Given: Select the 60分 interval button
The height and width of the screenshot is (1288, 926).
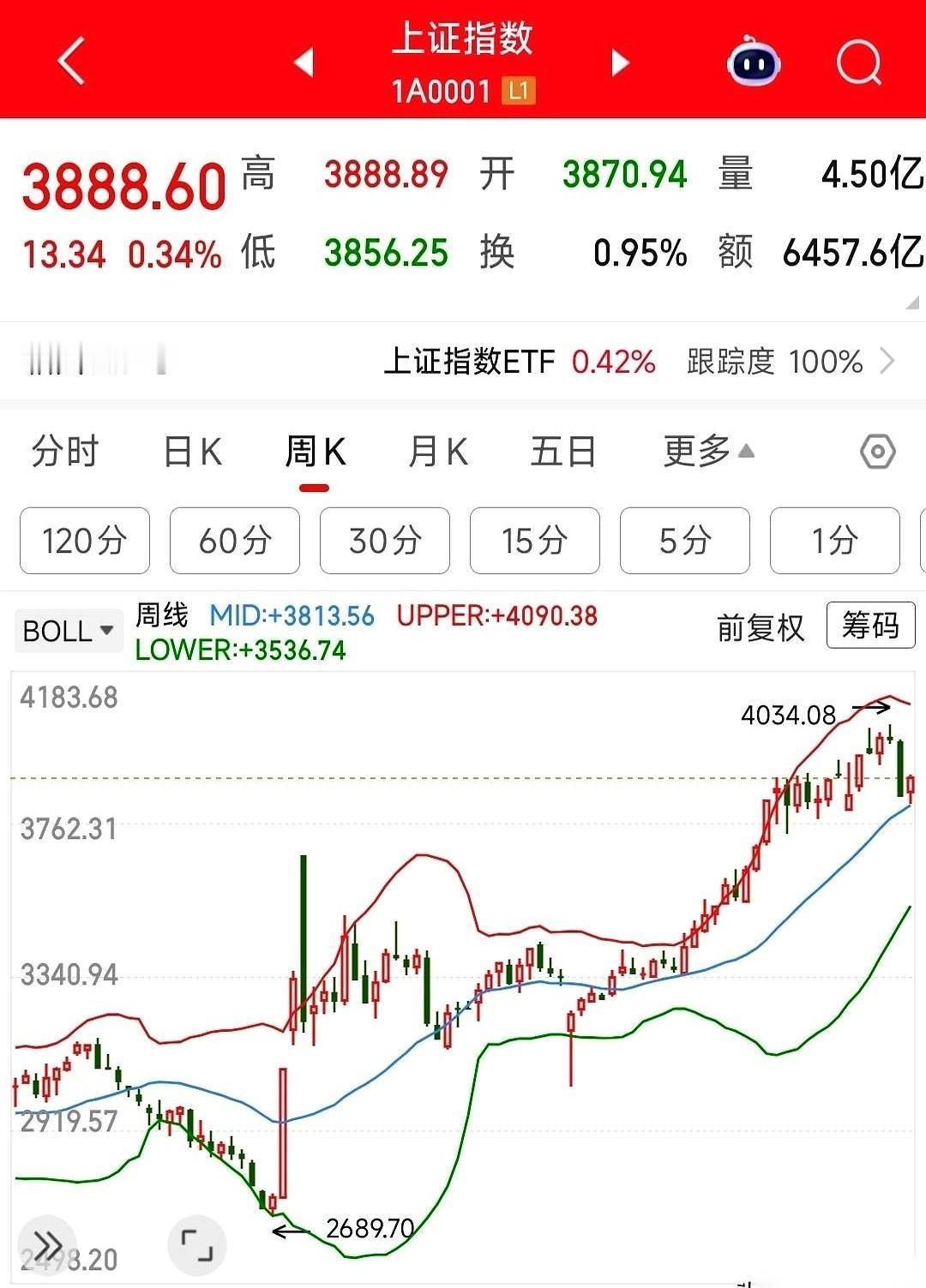Looking at the screenshot, I should pyautogui.click(x=234, y=541).
